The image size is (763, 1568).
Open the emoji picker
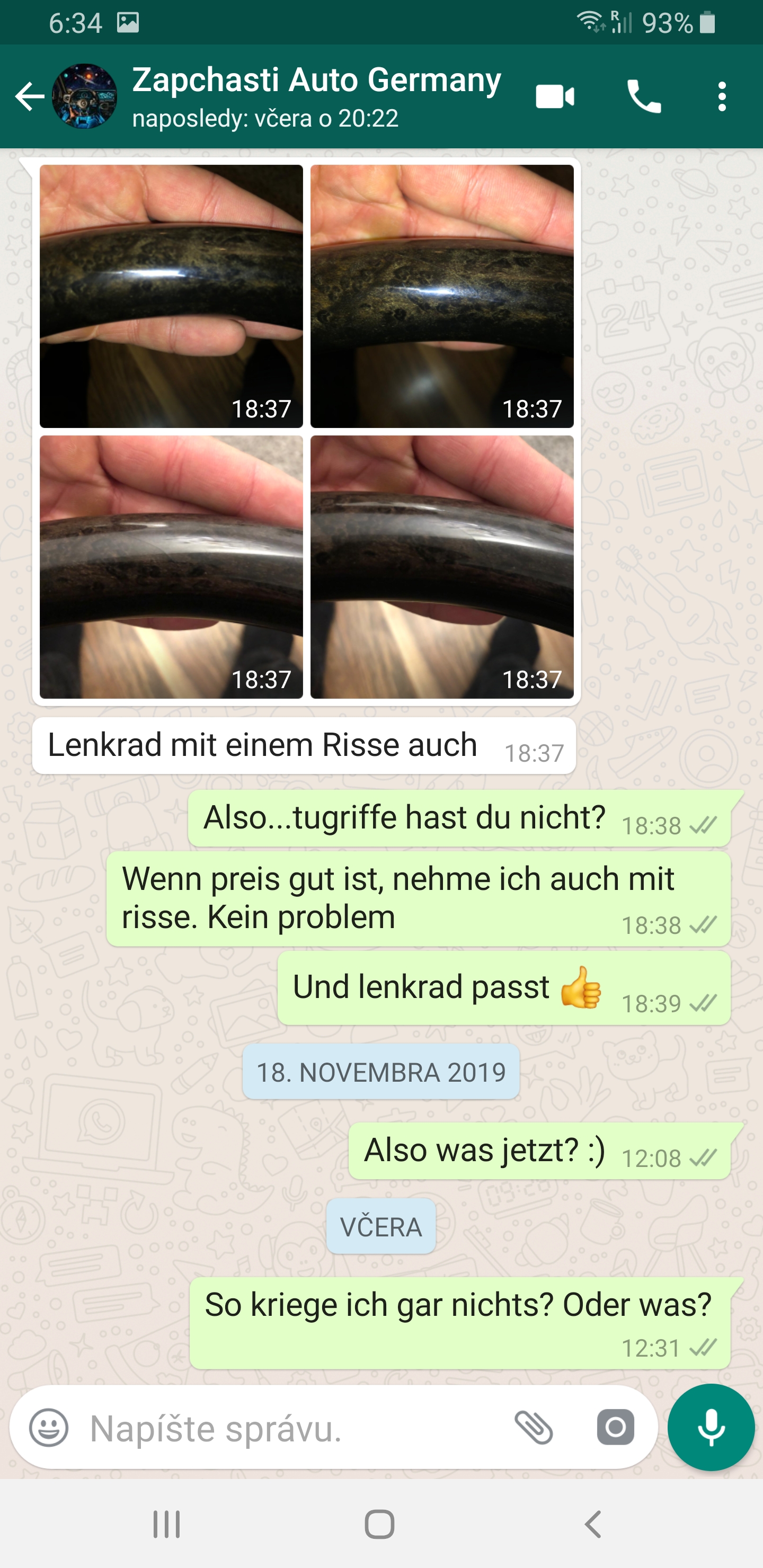[x=49, y=1428]
